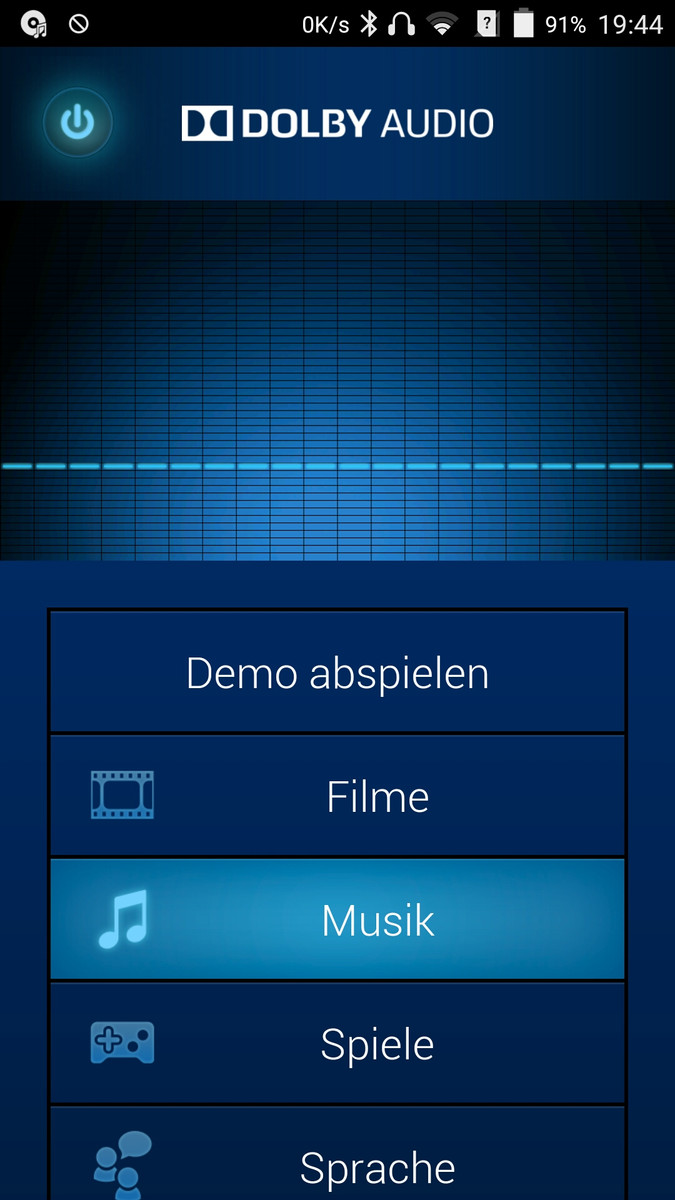675x1200 pixels.
Task: Activate the Sprache profile
Action: (x=337, y=1154)
